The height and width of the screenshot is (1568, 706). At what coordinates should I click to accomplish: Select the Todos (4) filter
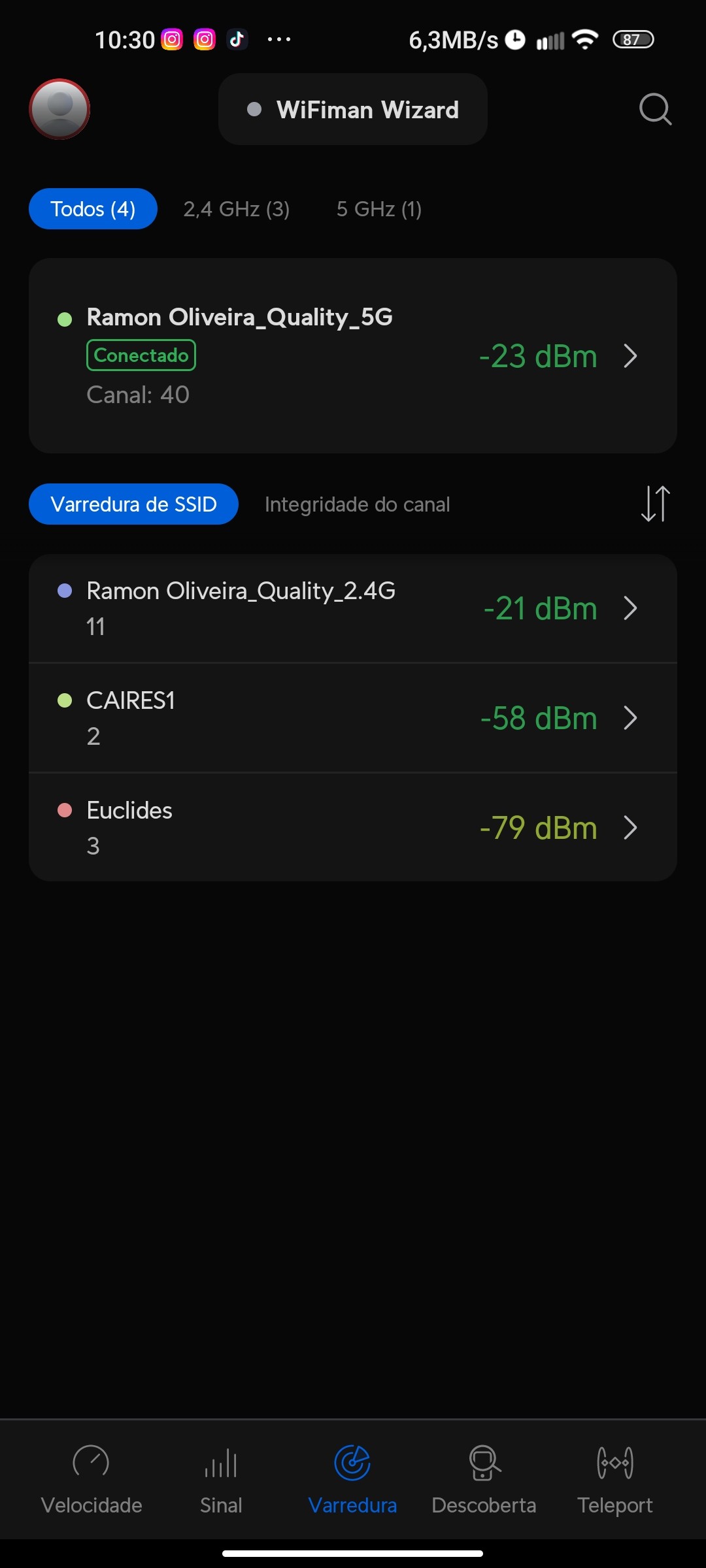93,209
